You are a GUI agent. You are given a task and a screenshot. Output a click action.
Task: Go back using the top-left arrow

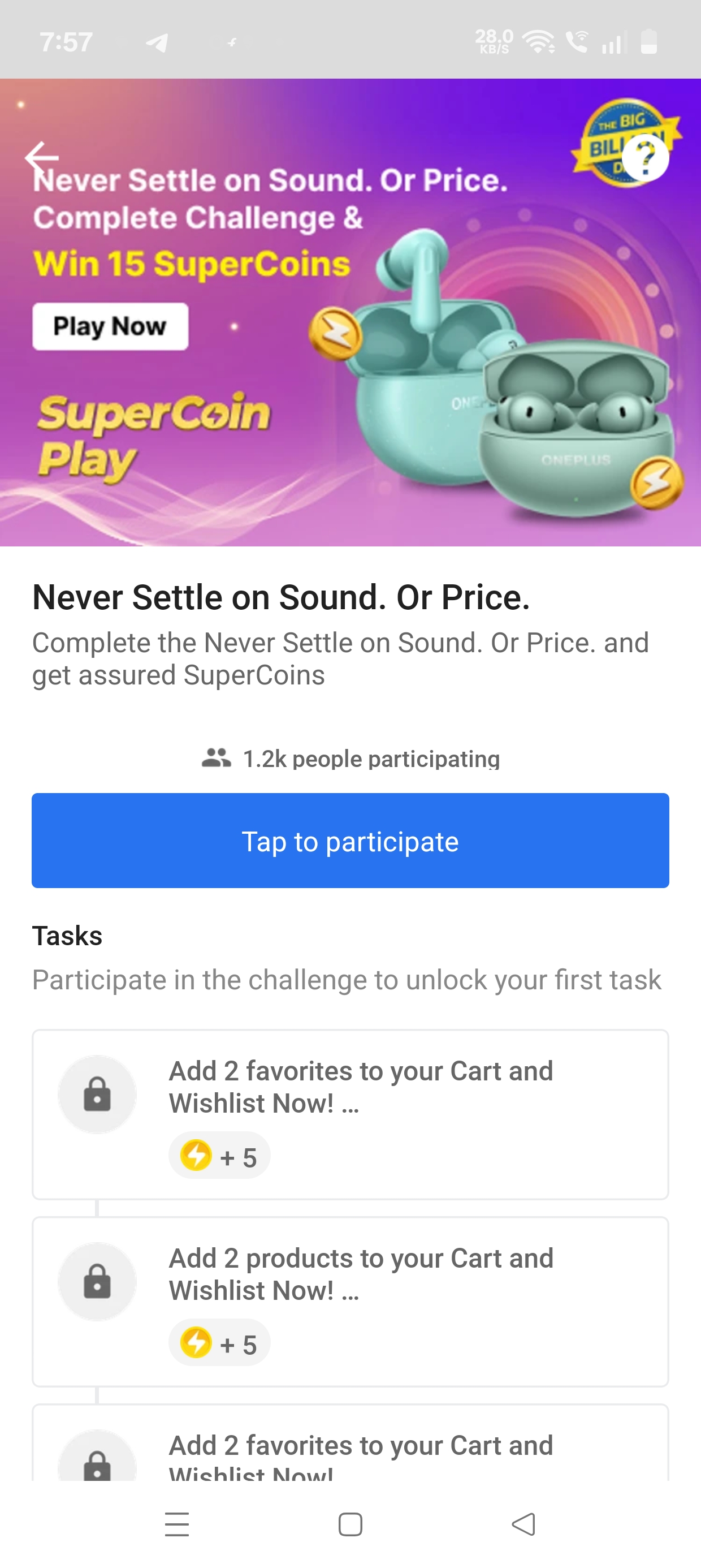[x=41, y=158]
